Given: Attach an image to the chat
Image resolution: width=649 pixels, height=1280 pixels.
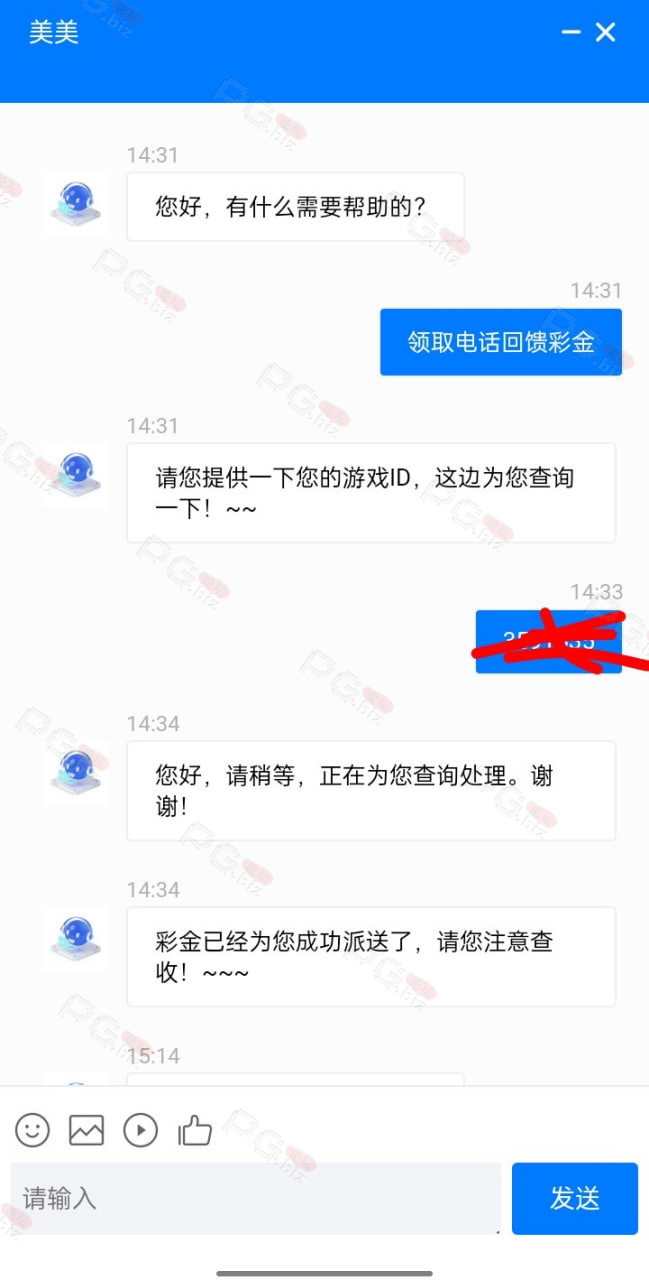Looking at the screenshot, I should tap(86, 1130).
